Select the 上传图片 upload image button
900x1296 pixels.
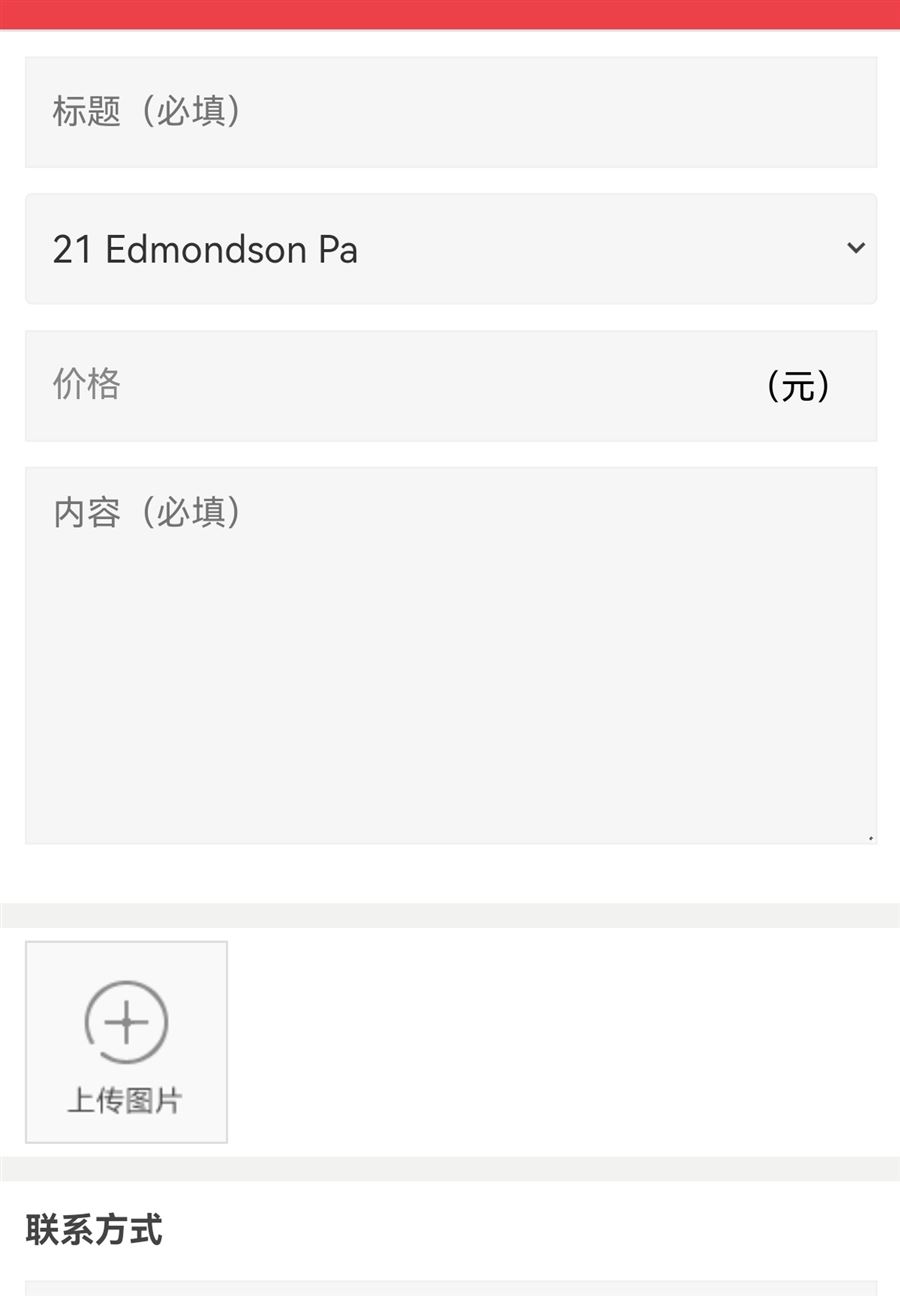pyautogui.click(x=126, y=1042)
